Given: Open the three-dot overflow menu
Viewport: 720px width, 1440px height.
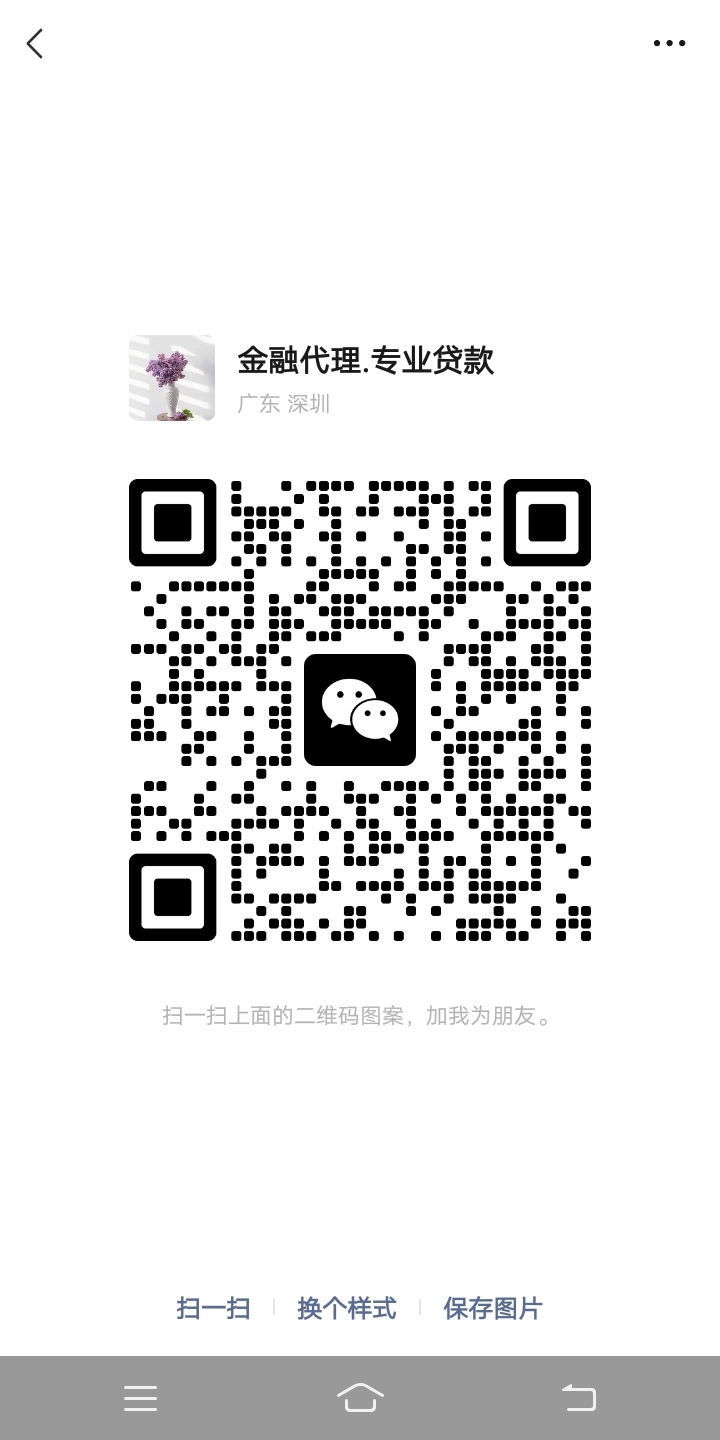Looking at the screenshot, I should [669, 43].
